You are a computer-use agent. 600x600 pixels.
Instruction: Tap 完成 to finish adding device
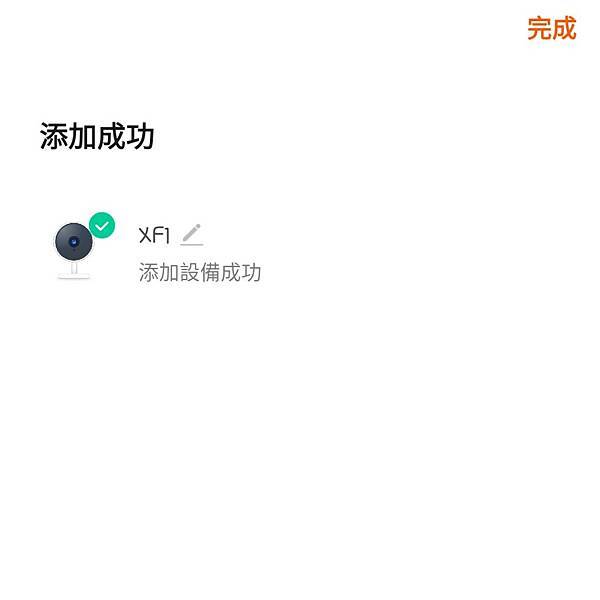(551, 28)
